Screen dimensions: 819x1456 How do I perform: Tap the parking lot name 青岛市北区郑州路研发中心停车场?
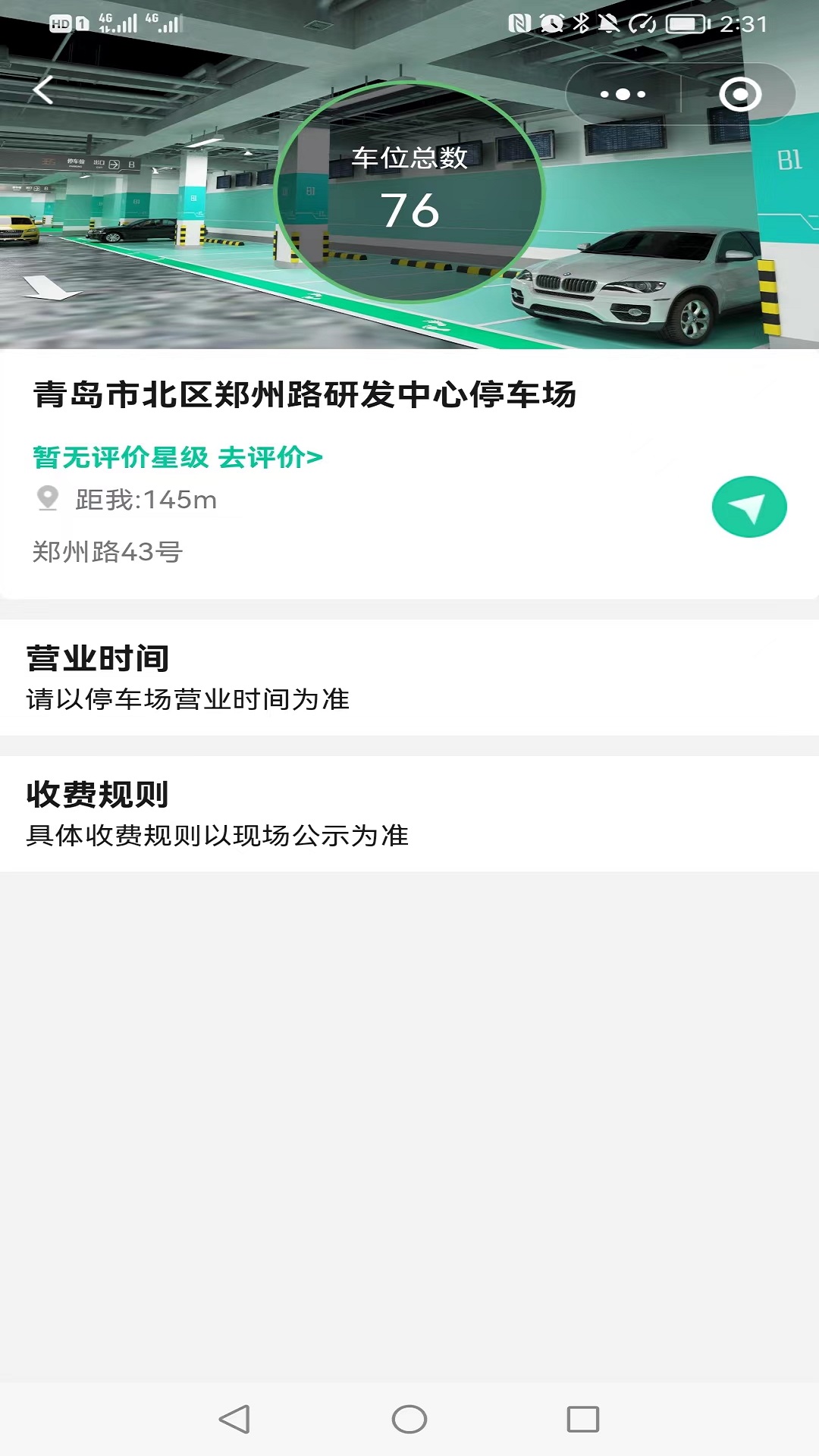coord(303,394)
